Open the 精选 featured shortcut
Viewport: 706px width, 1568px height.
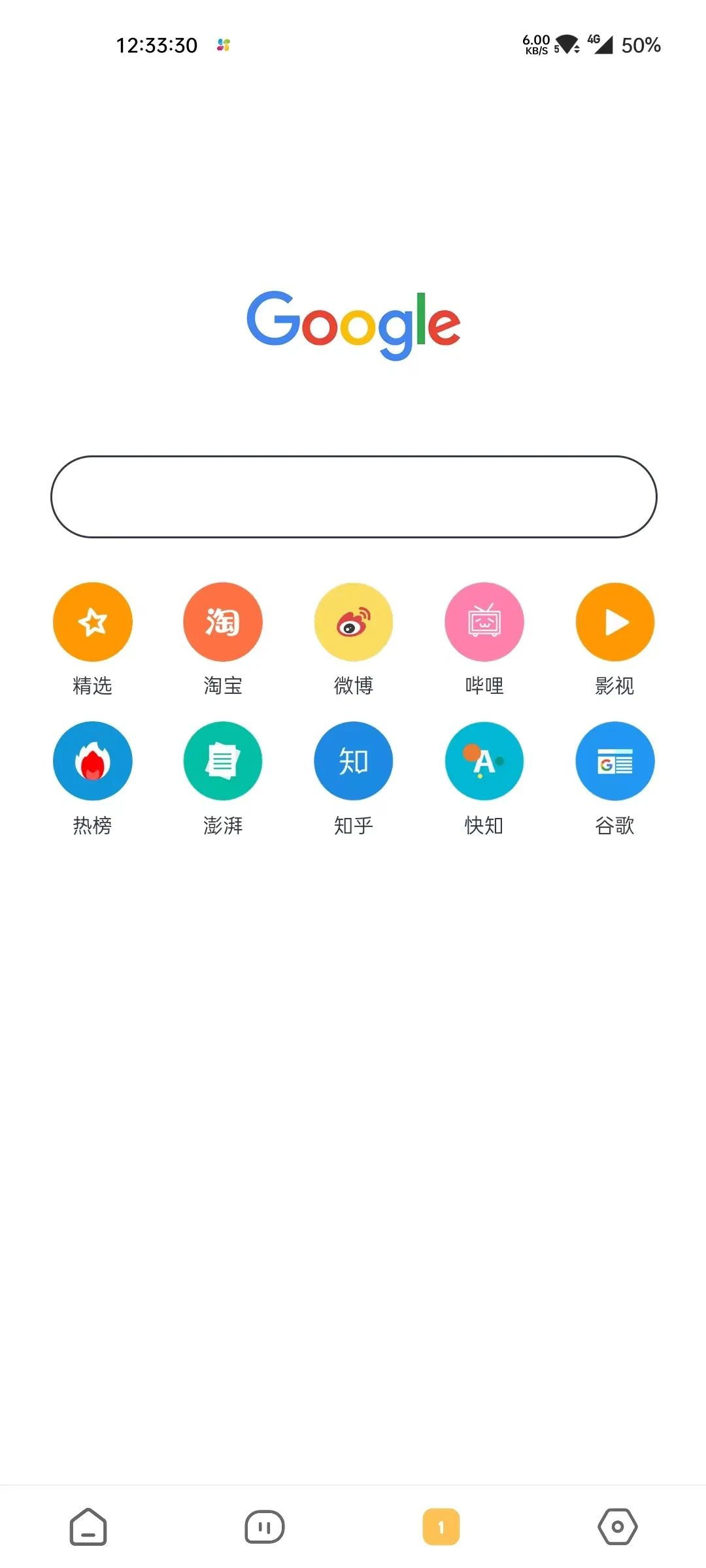click(92, 621)
